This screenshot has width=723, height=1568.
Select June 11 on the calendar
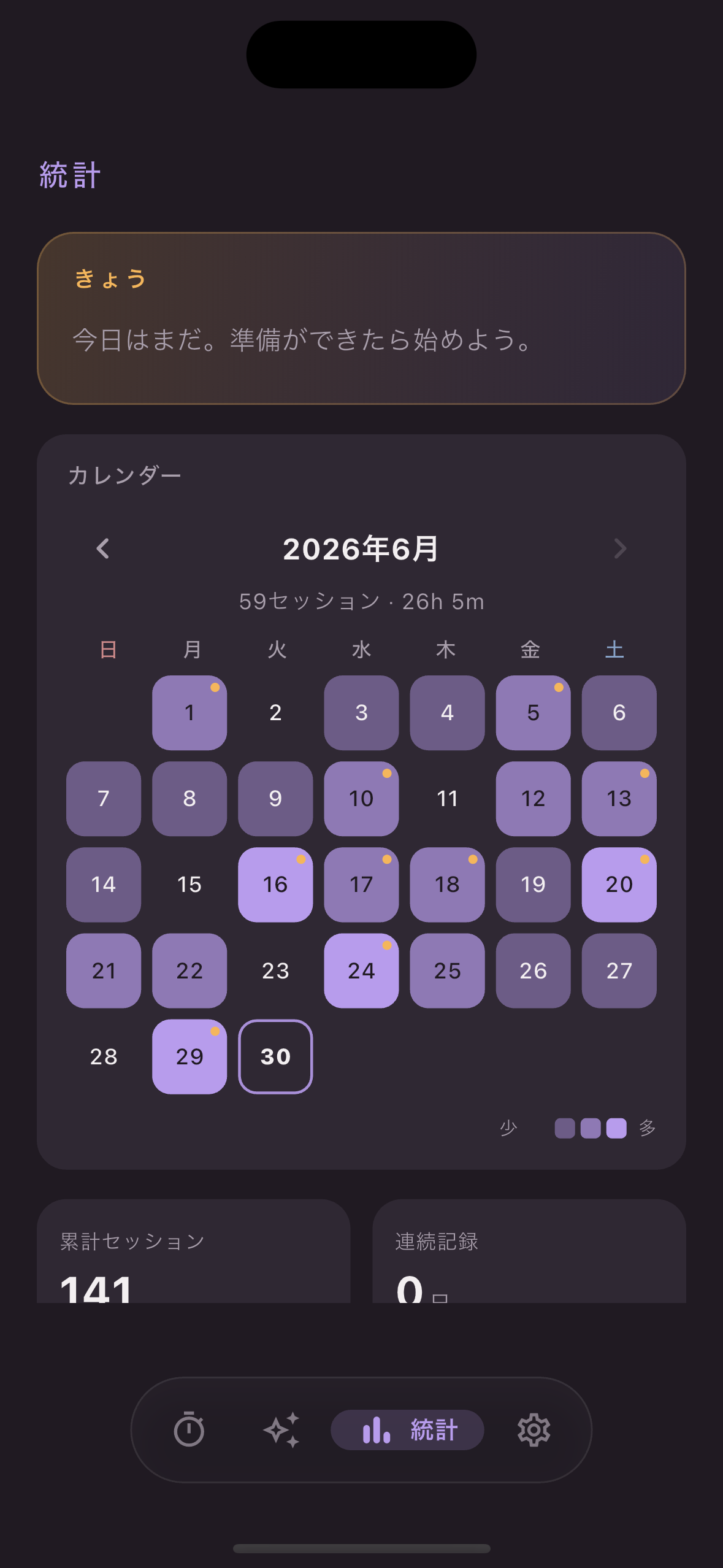447,799
